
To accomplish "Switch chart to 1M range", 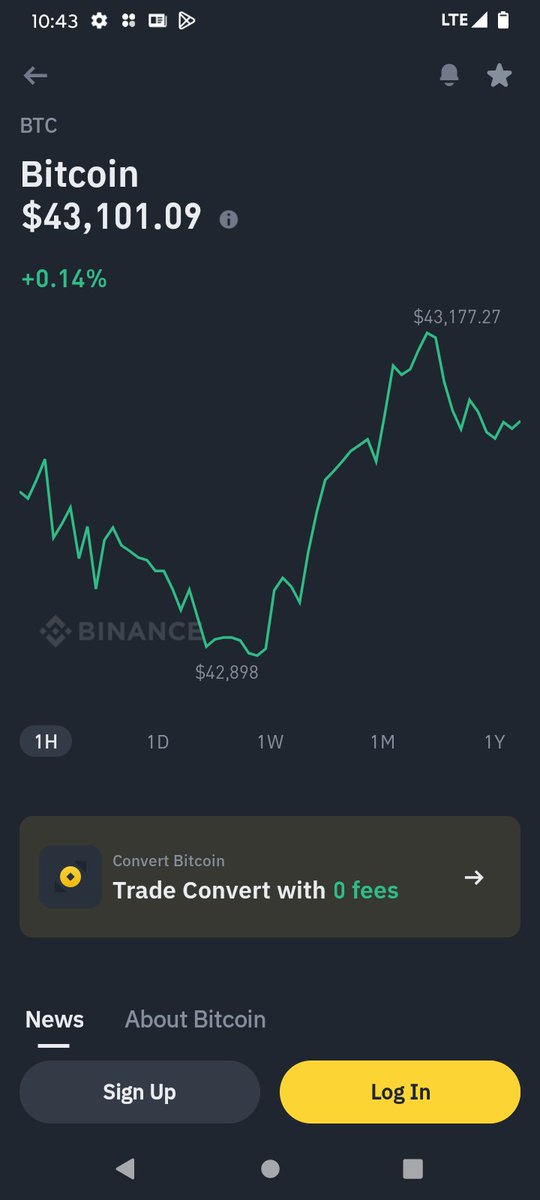I will pyautogui.click(x=383, y=742).
